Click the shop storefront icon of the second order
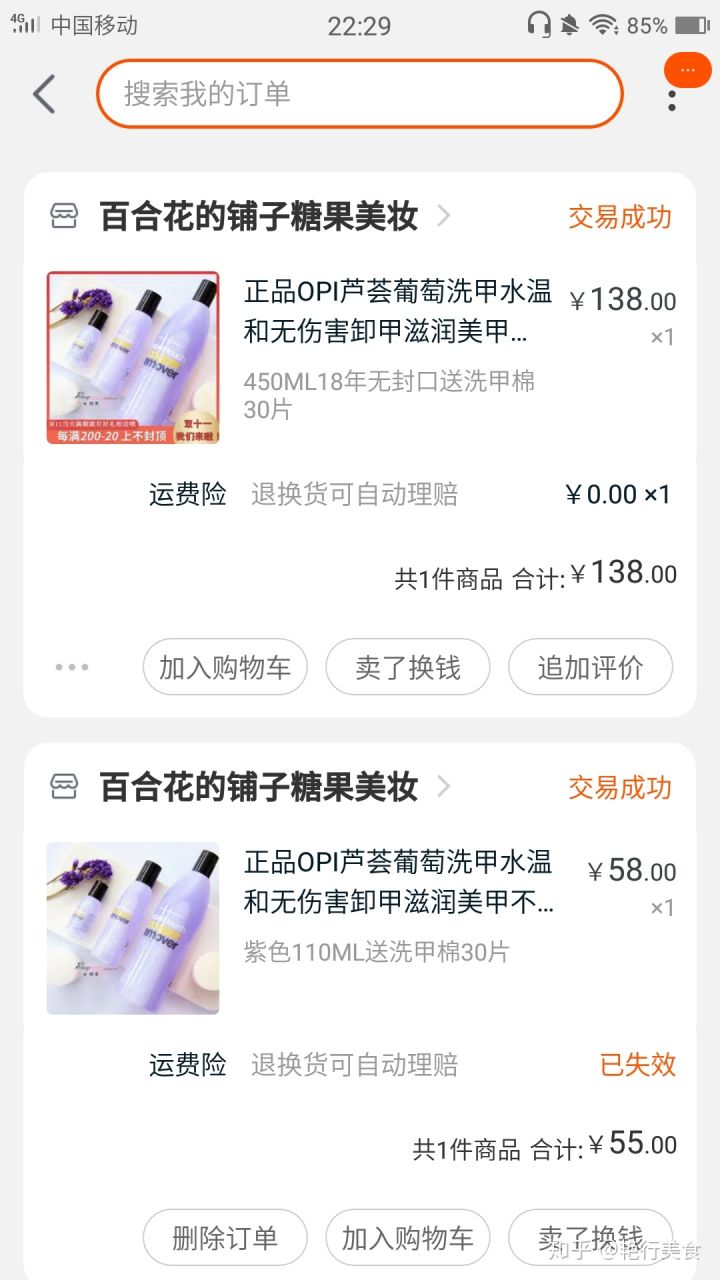 tap(64, 786)
